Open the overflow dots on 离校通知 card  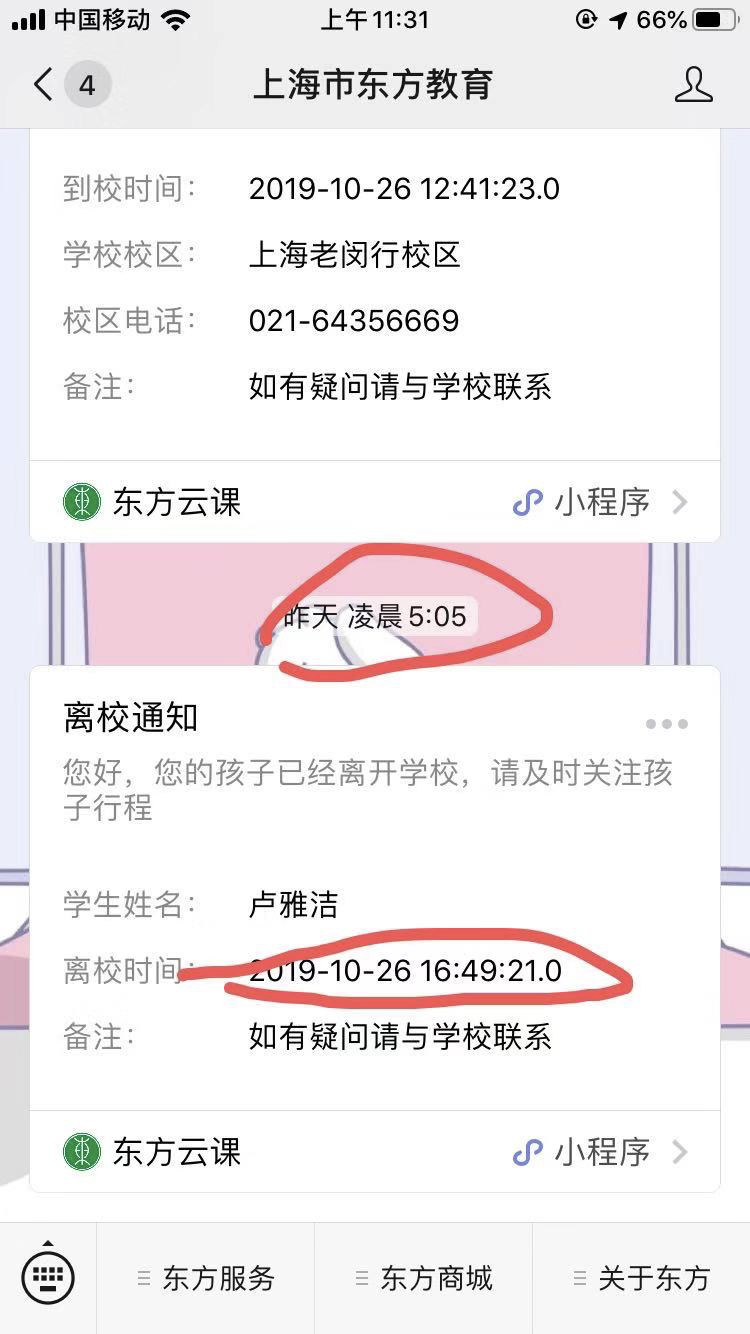pyautogui.click(x=666, y=724)
